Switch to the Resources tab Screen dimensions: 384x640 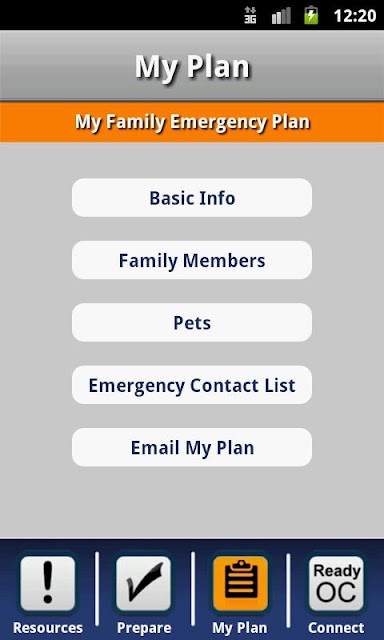tap(48, 593)
